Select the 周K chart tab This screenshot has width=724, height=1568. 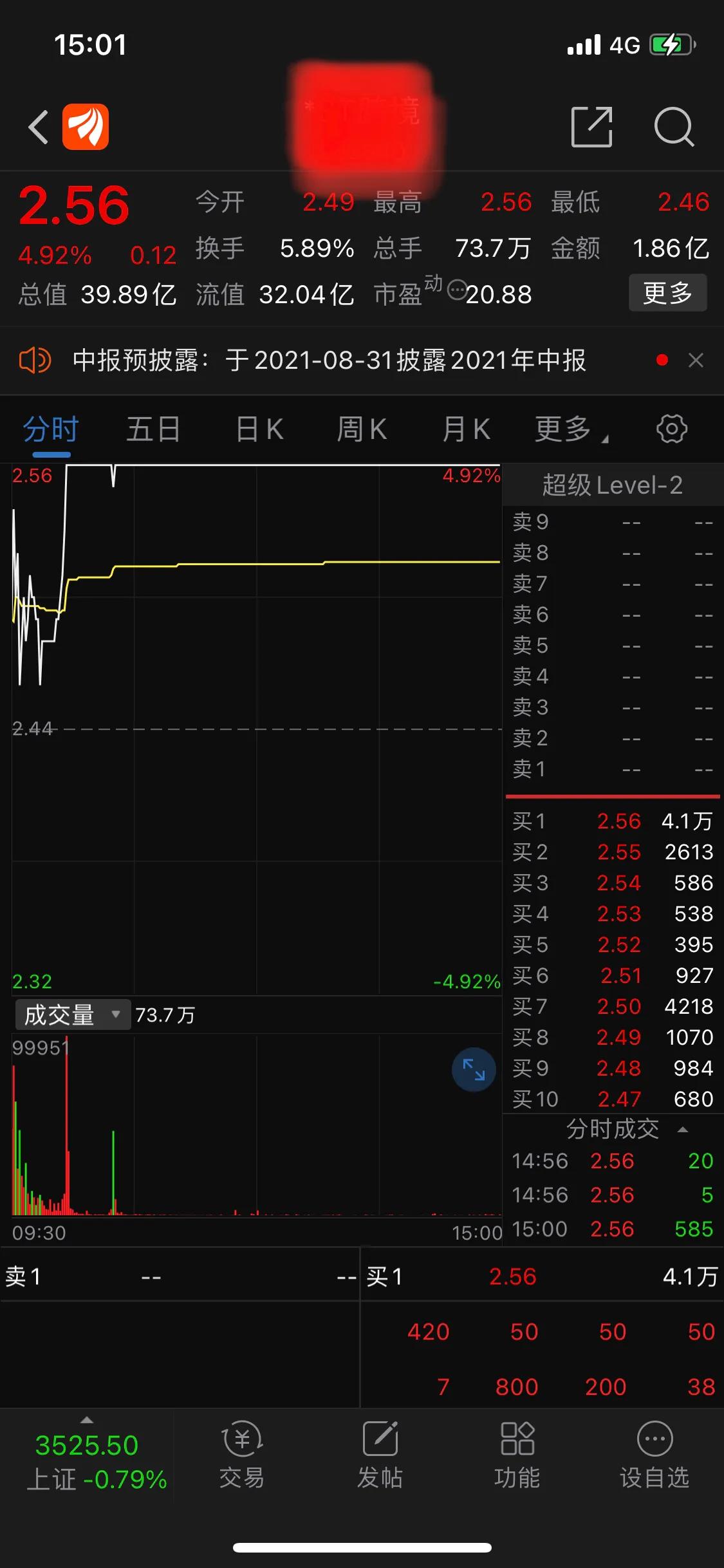point(362,429)
